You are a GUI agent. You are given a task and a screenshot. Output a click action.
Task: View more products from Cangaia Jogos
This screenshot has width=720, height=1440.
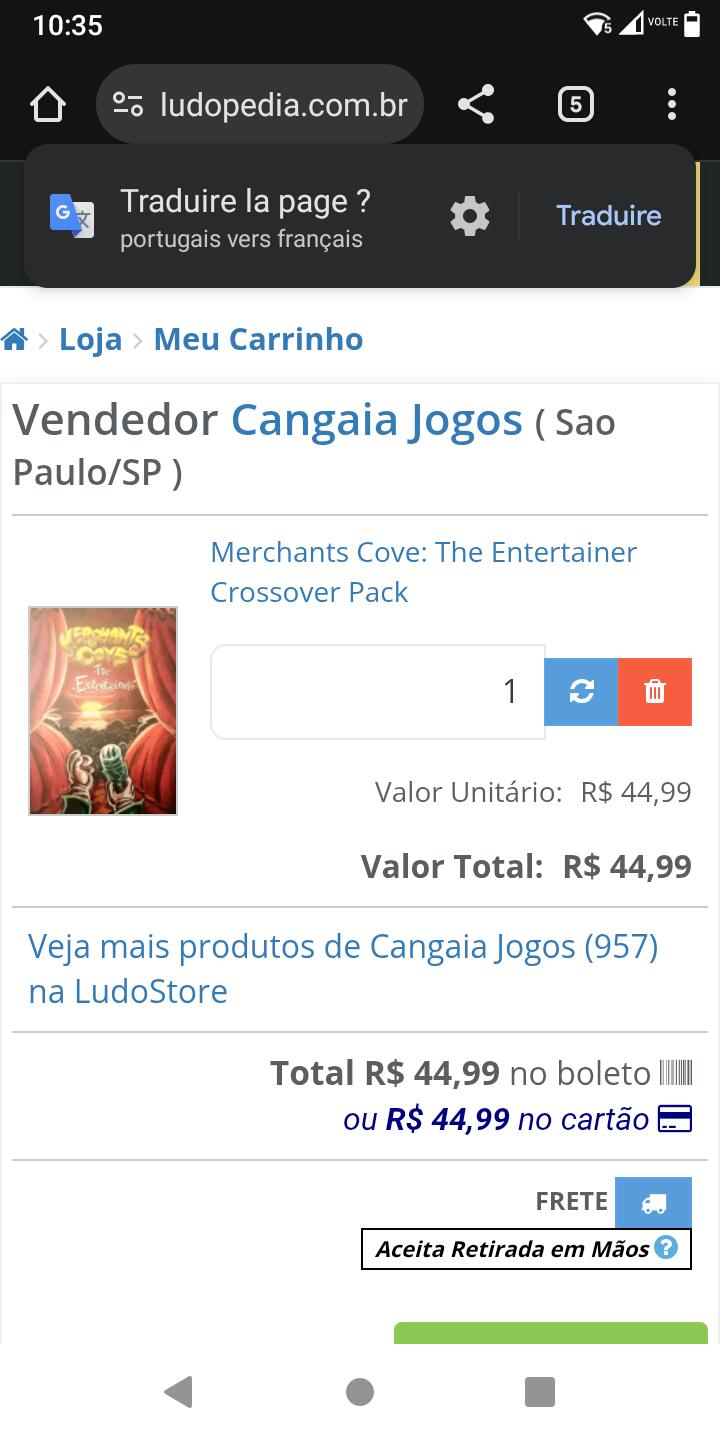(343, 969)
